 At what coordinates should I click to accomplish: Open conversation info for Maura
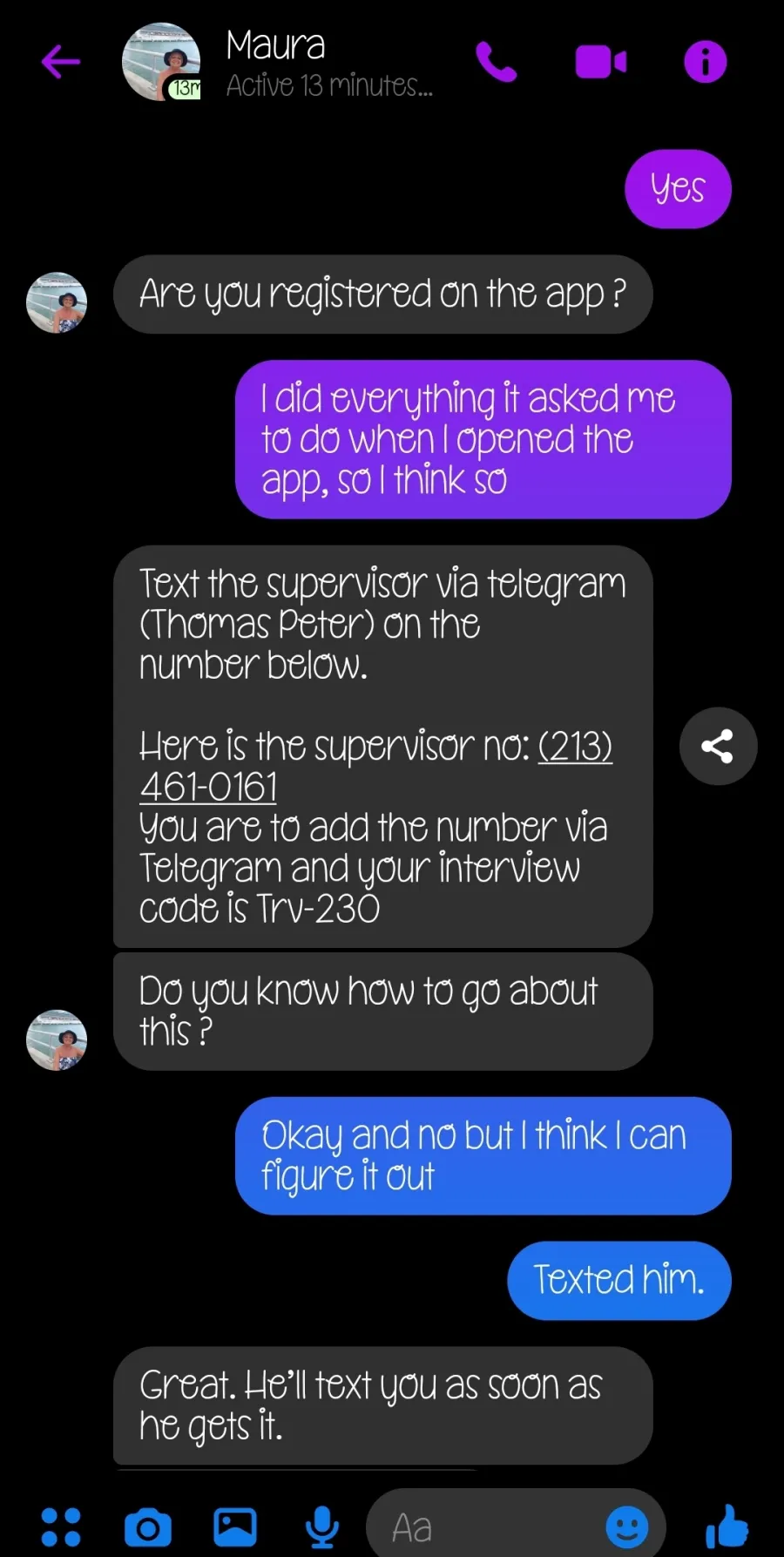click(x=706, y=62)
